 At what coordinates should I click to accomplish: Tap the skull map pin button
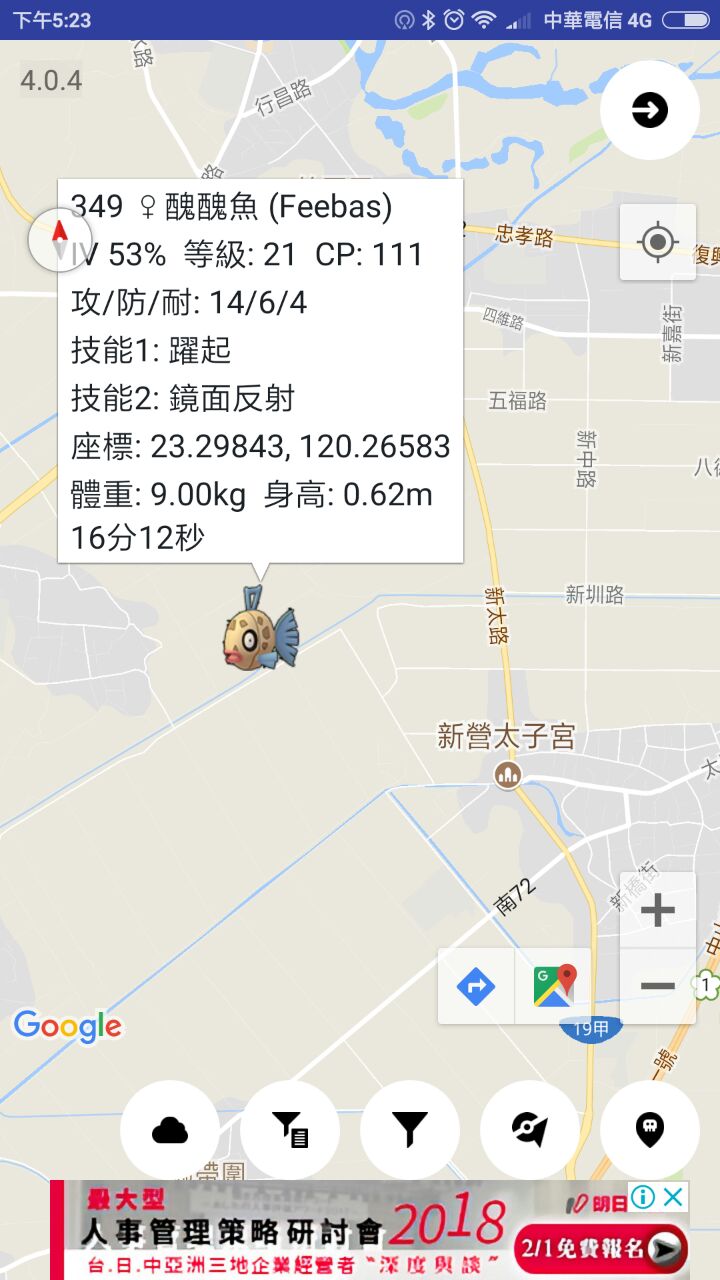pyautogui.click(x=650, y=1130)
